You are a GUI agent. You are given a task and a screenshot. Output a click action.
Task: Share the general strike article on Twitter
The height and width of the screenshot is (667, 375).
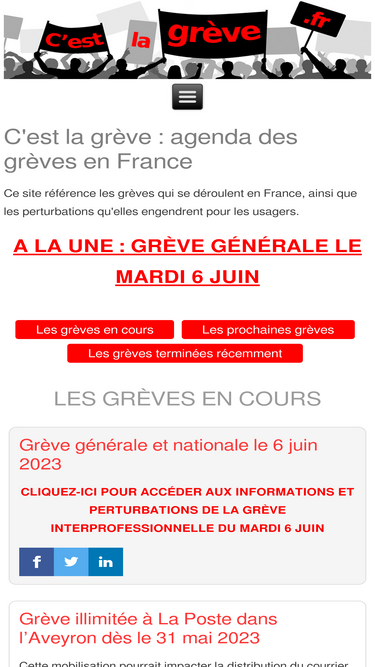(71, 562)
